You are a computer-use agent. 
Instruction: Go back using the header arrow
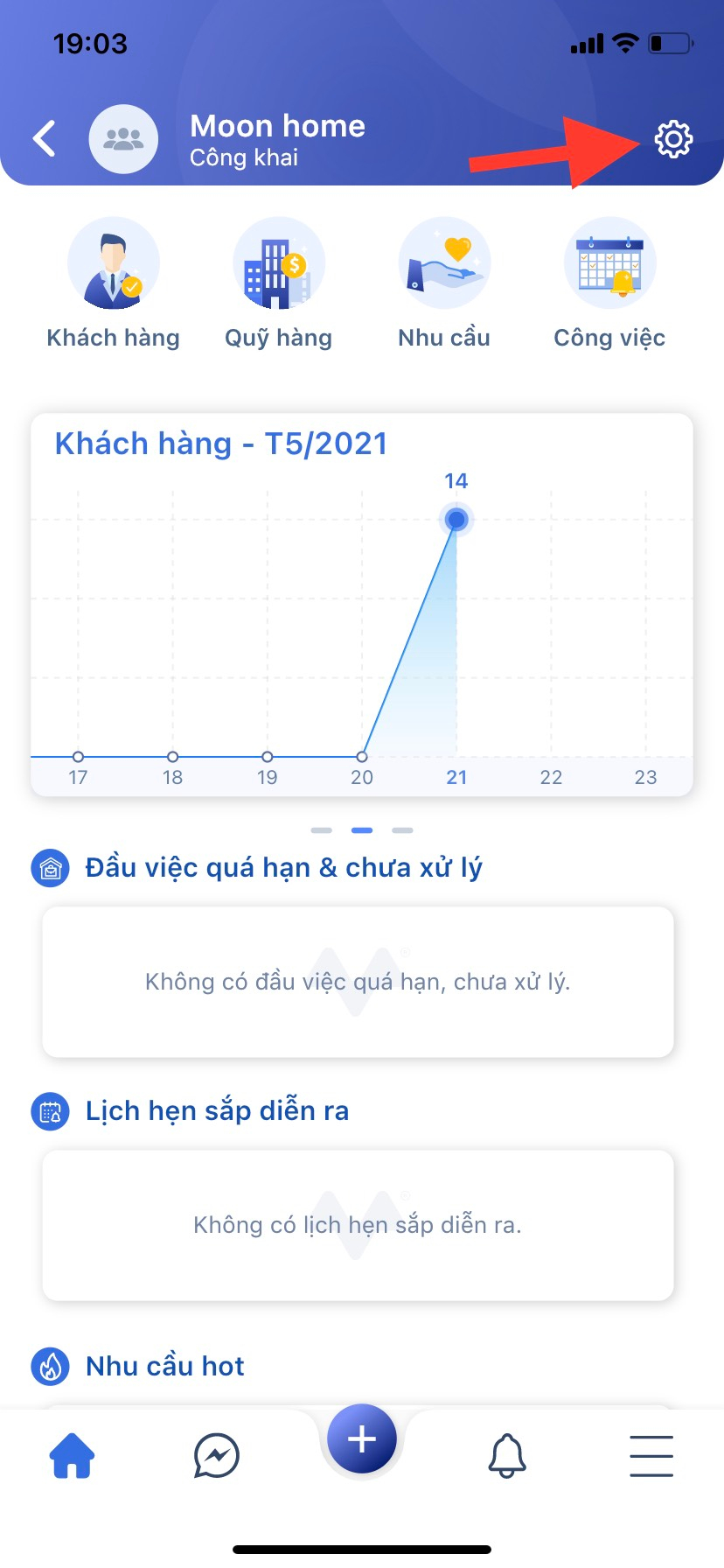(44, 138)
